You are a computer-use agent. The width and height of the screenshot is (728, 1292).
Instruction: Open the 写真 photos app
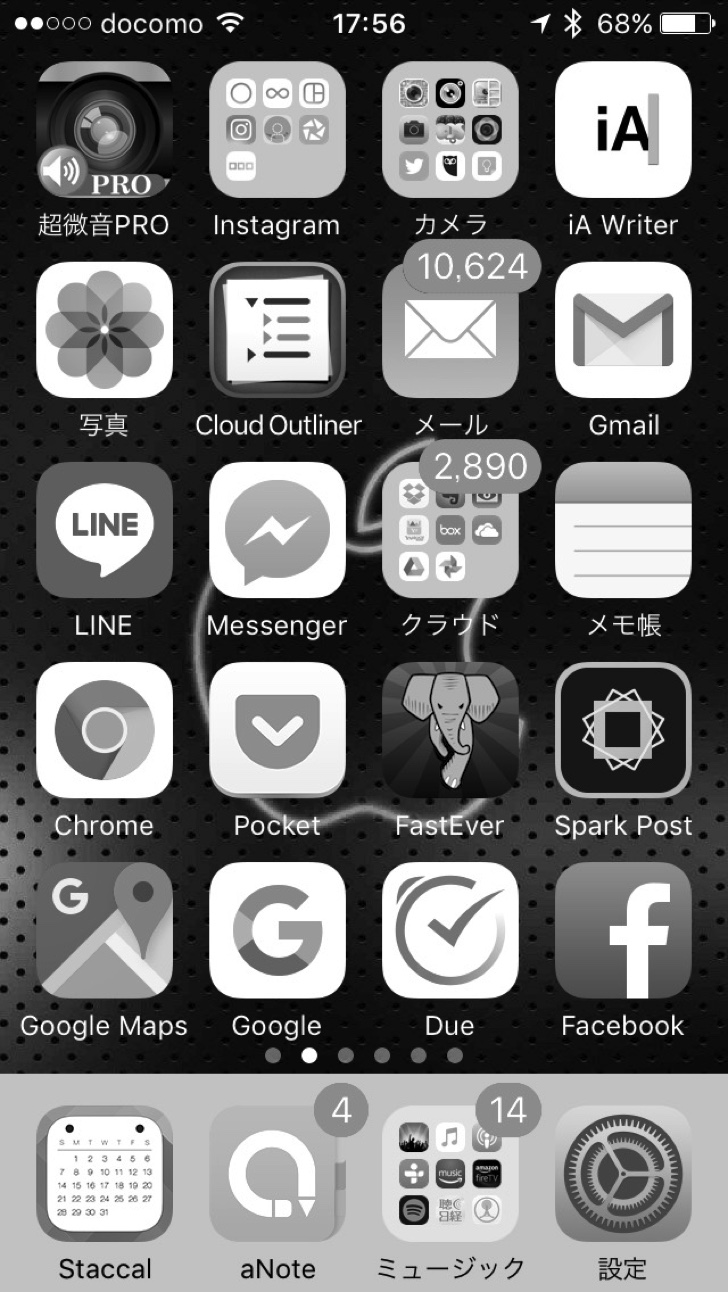104,330
